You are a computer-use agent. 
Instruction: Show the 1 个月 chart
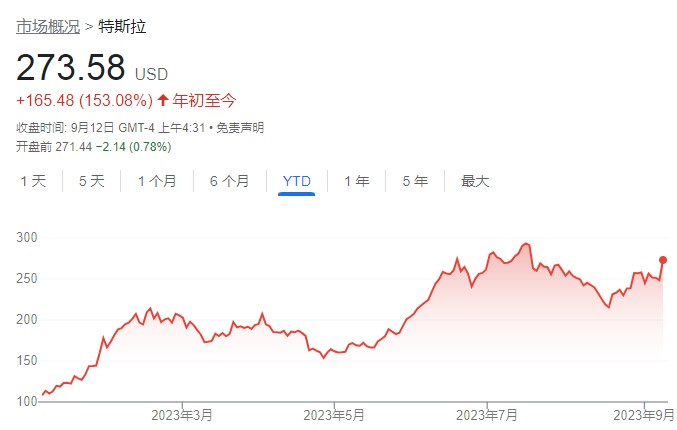(157, 181)
